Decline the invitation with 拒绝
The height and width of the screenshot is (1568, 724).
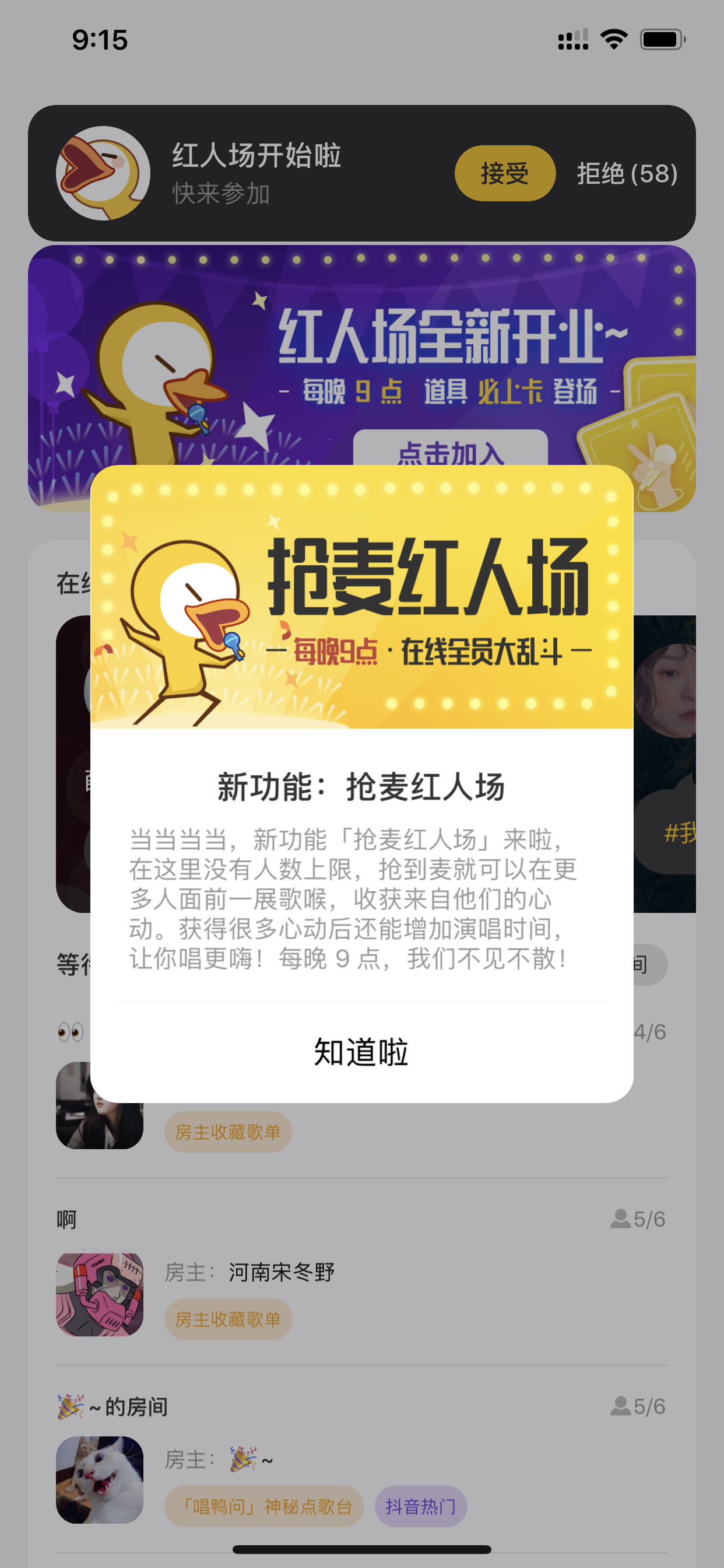click(x=627, y=173)
